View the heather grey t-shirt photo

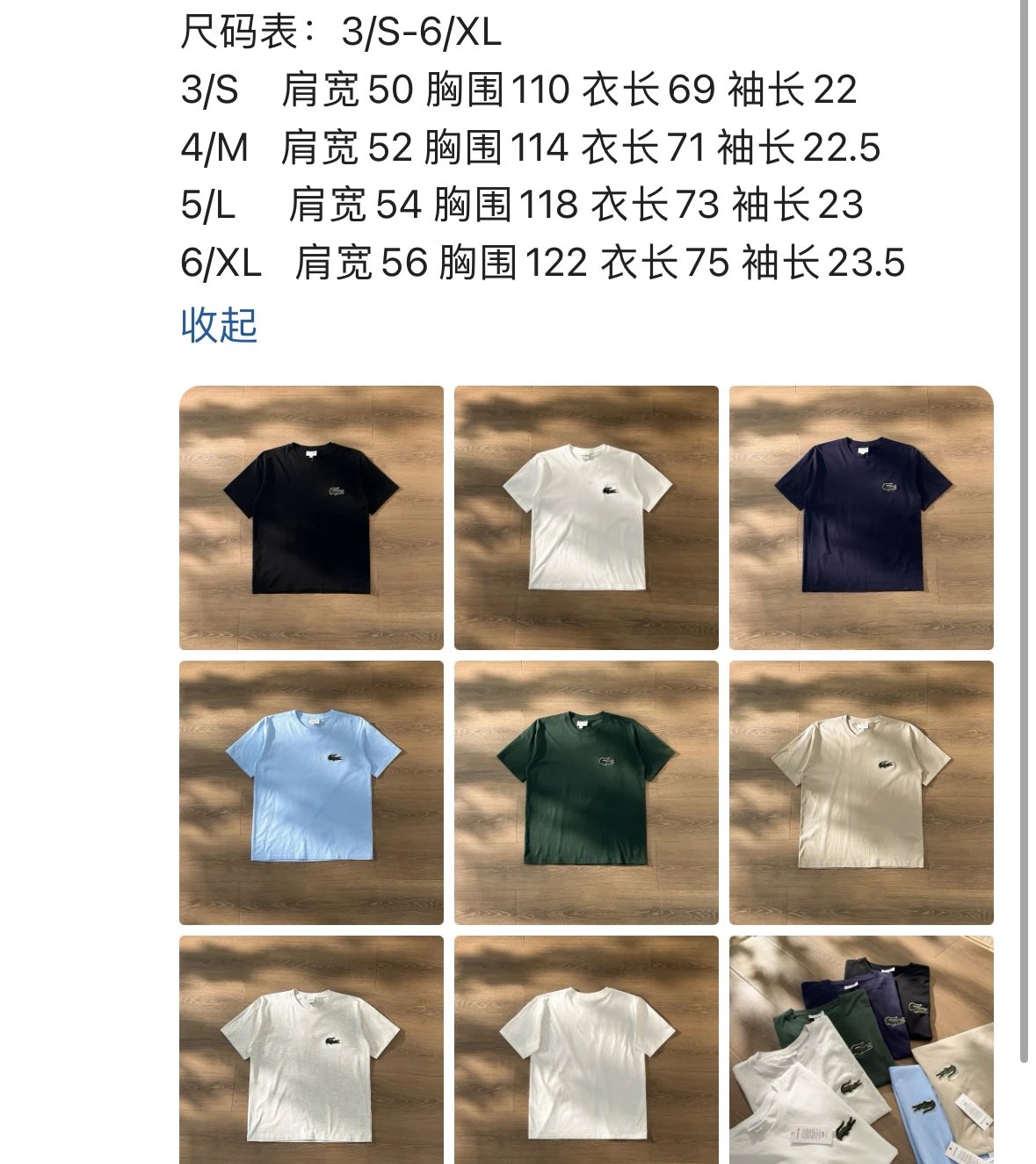coord(311,1050)
